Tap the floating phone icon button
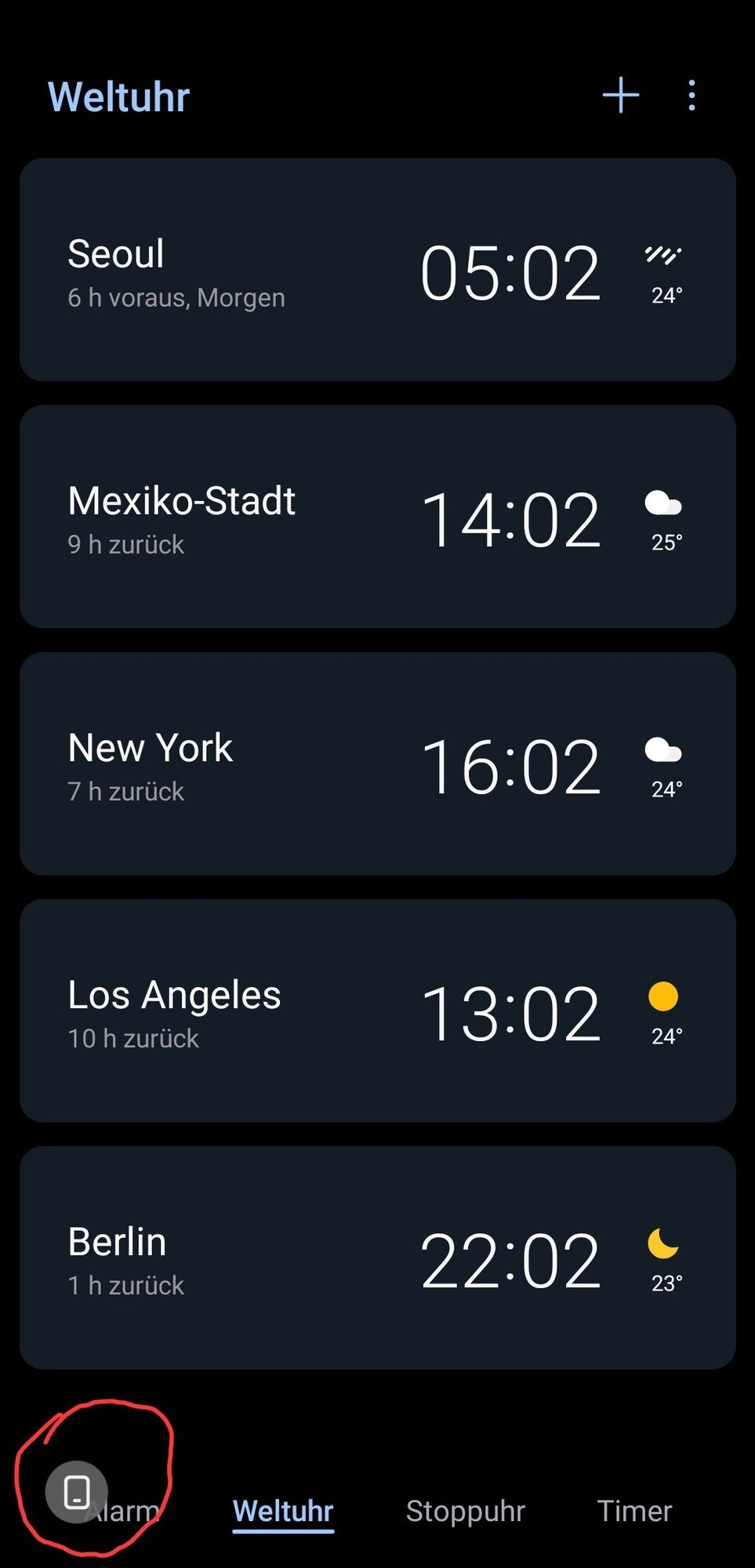 [76, 1492]
